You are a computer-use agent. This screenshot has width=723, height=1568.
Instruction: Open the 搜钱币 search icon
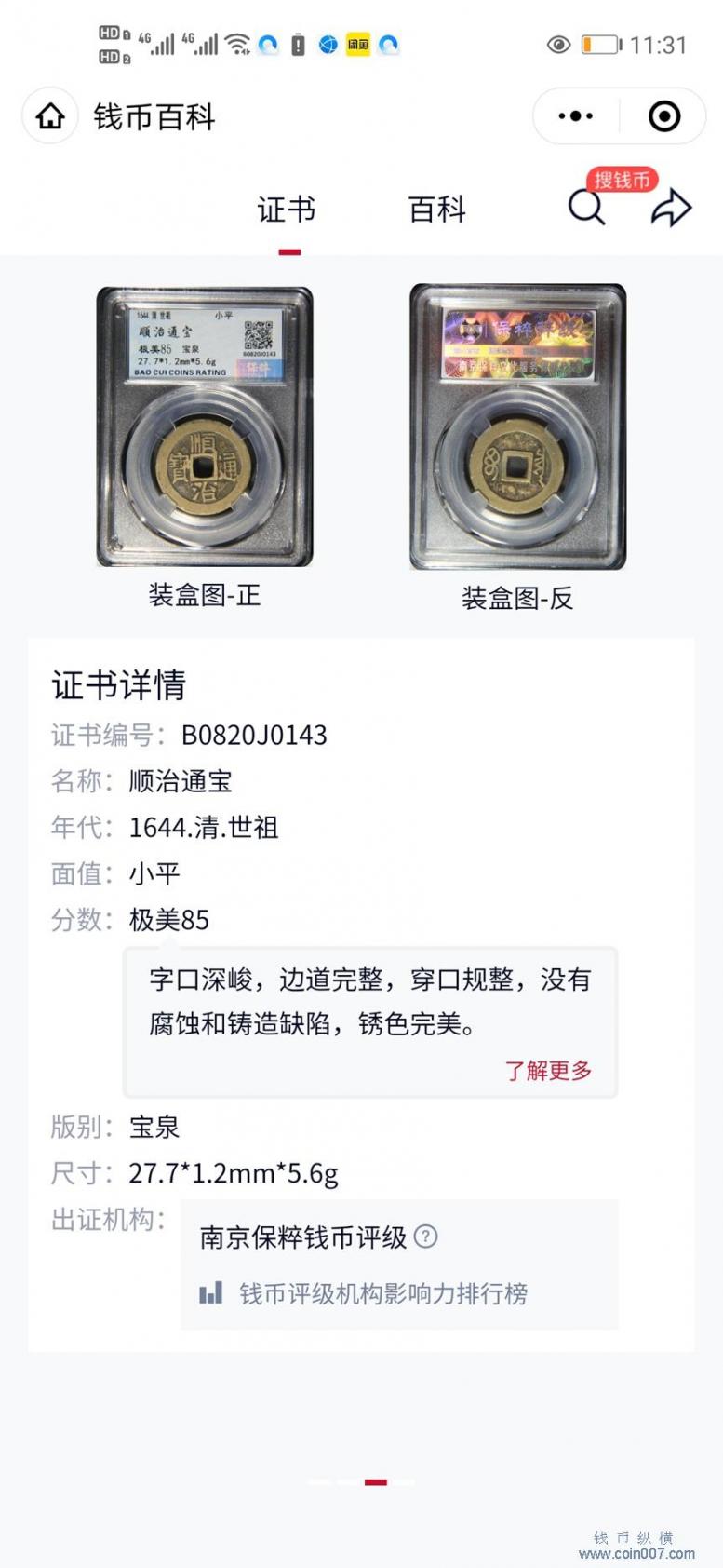click(587, 208)
